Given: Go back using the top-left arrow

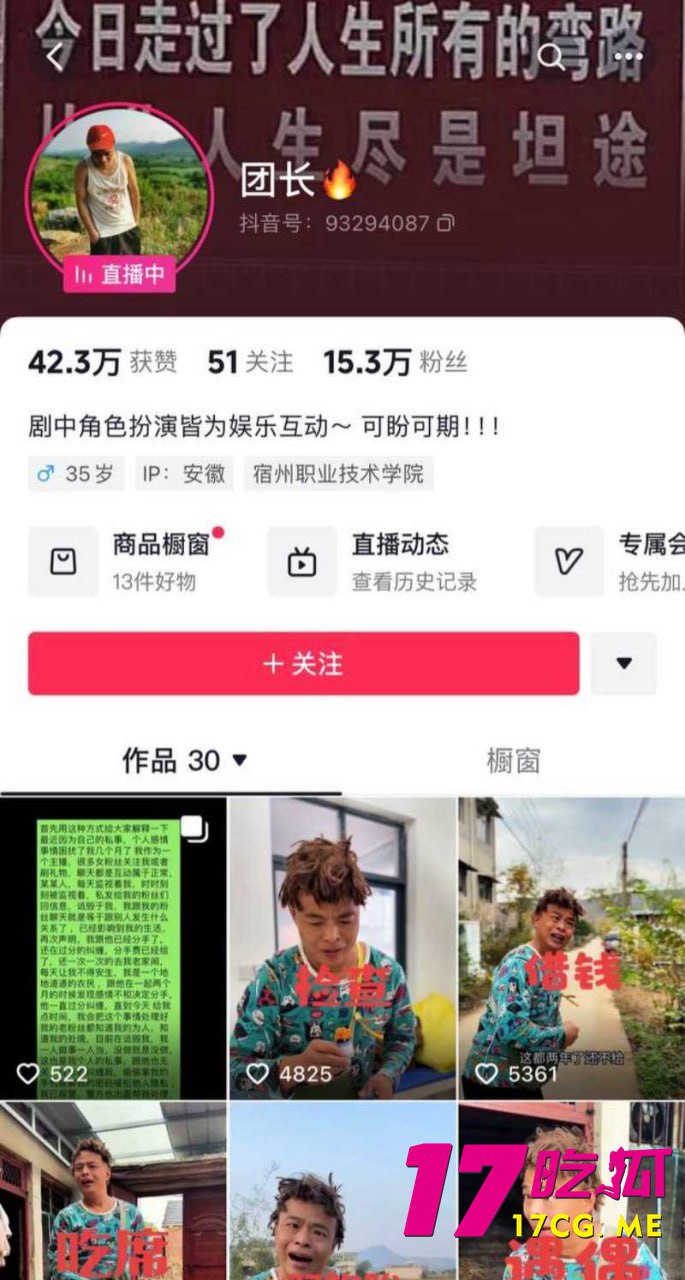Looking at the screenshot, I should [55, 57].
